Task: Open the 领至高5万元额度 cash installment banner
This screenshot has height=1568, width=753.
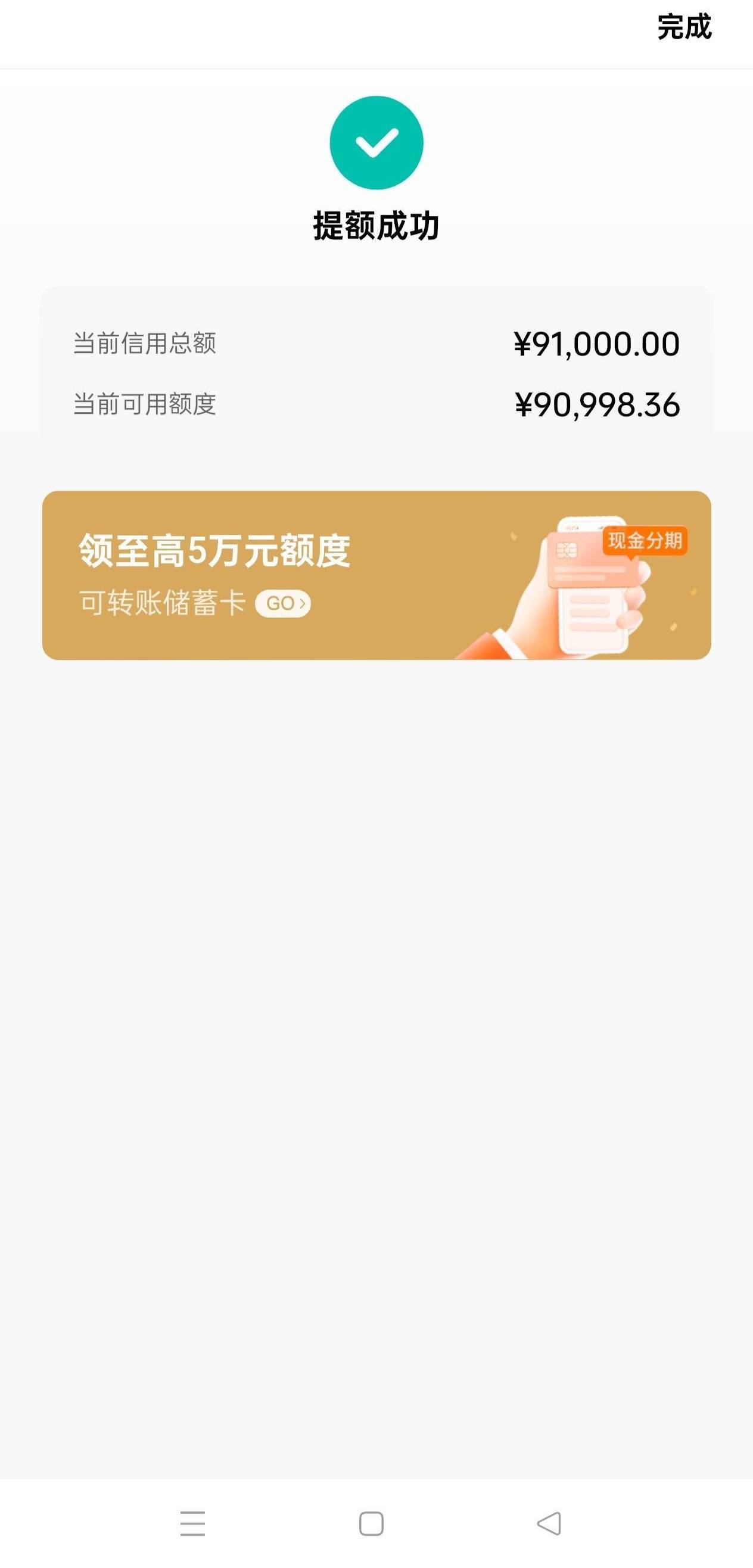Action: pyautogui.click(x=376, y=575)
